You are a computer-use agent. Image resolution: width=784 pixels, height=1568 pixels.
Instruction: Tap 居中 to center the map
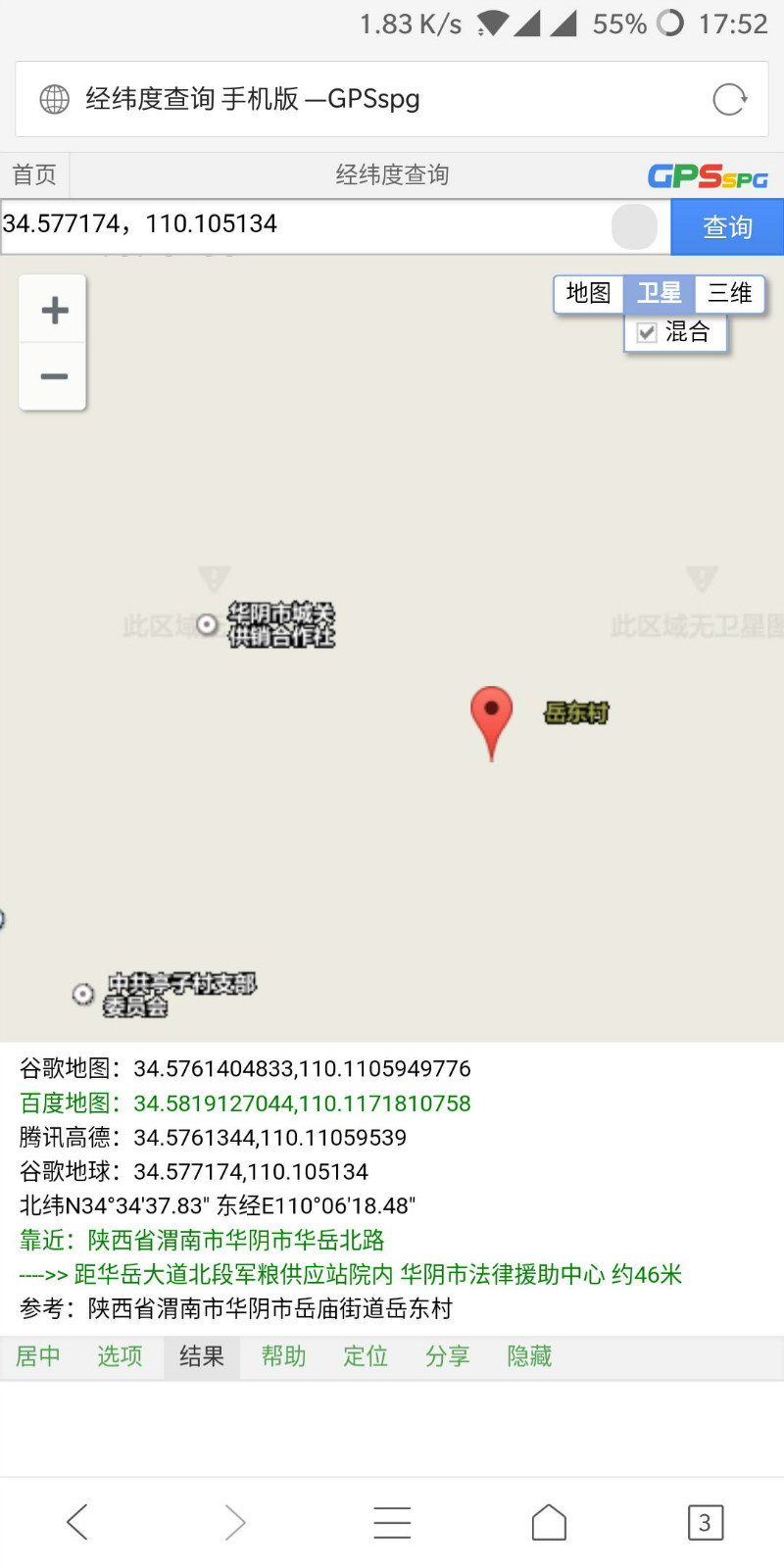(38, 1356)
